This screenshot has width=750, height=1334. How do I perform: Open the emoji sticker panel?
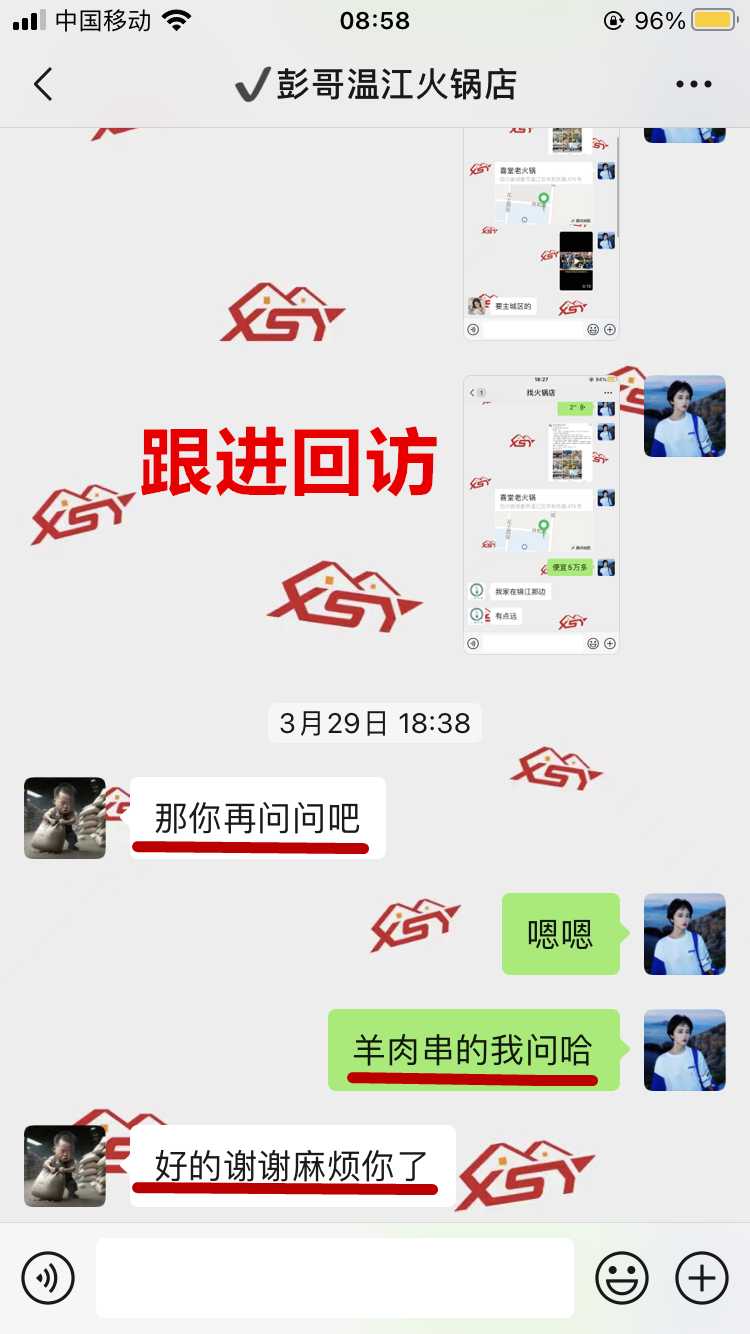(622, 1277)
